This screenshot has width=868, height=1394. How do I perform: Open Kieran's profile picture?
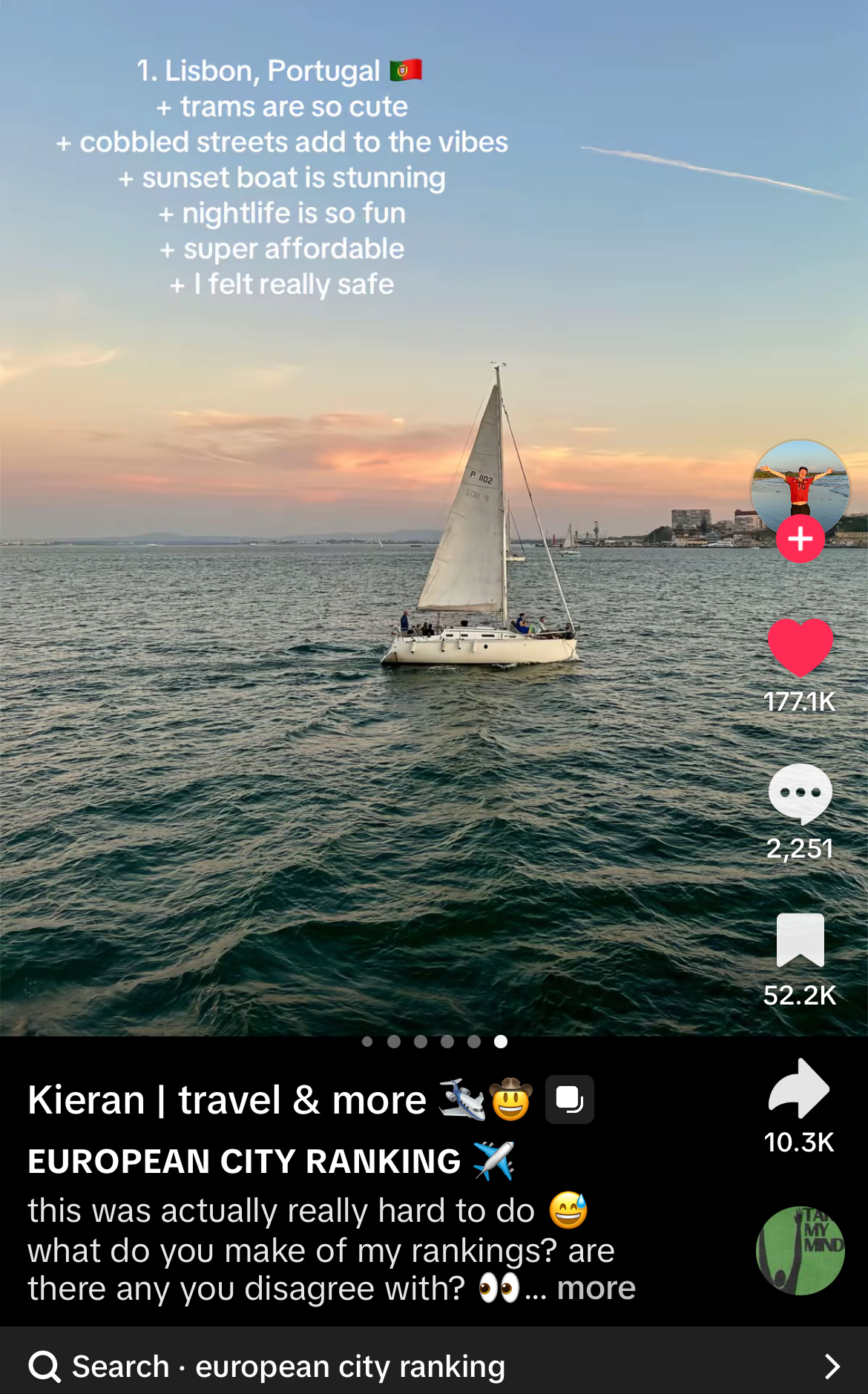[x=800, y=484]
